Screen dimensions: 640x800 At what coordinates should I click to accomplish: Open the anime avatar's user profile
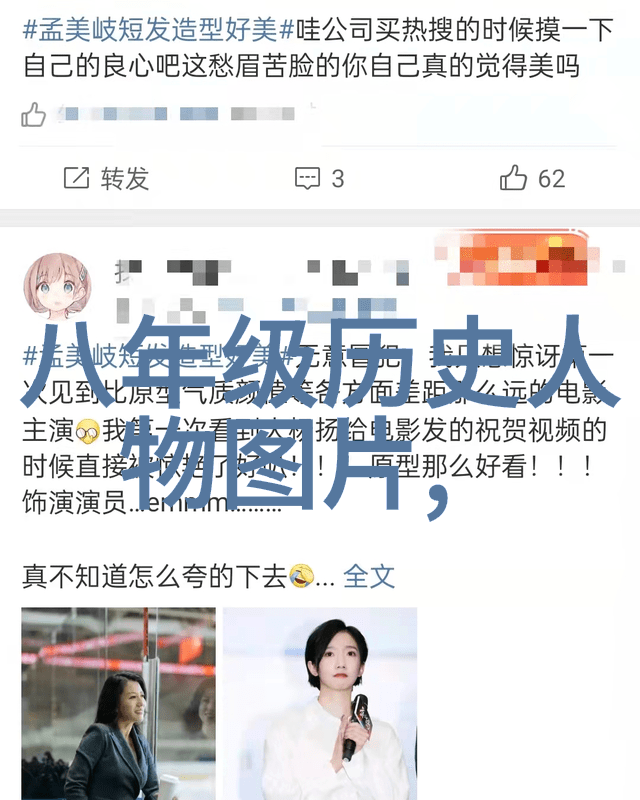57,283
